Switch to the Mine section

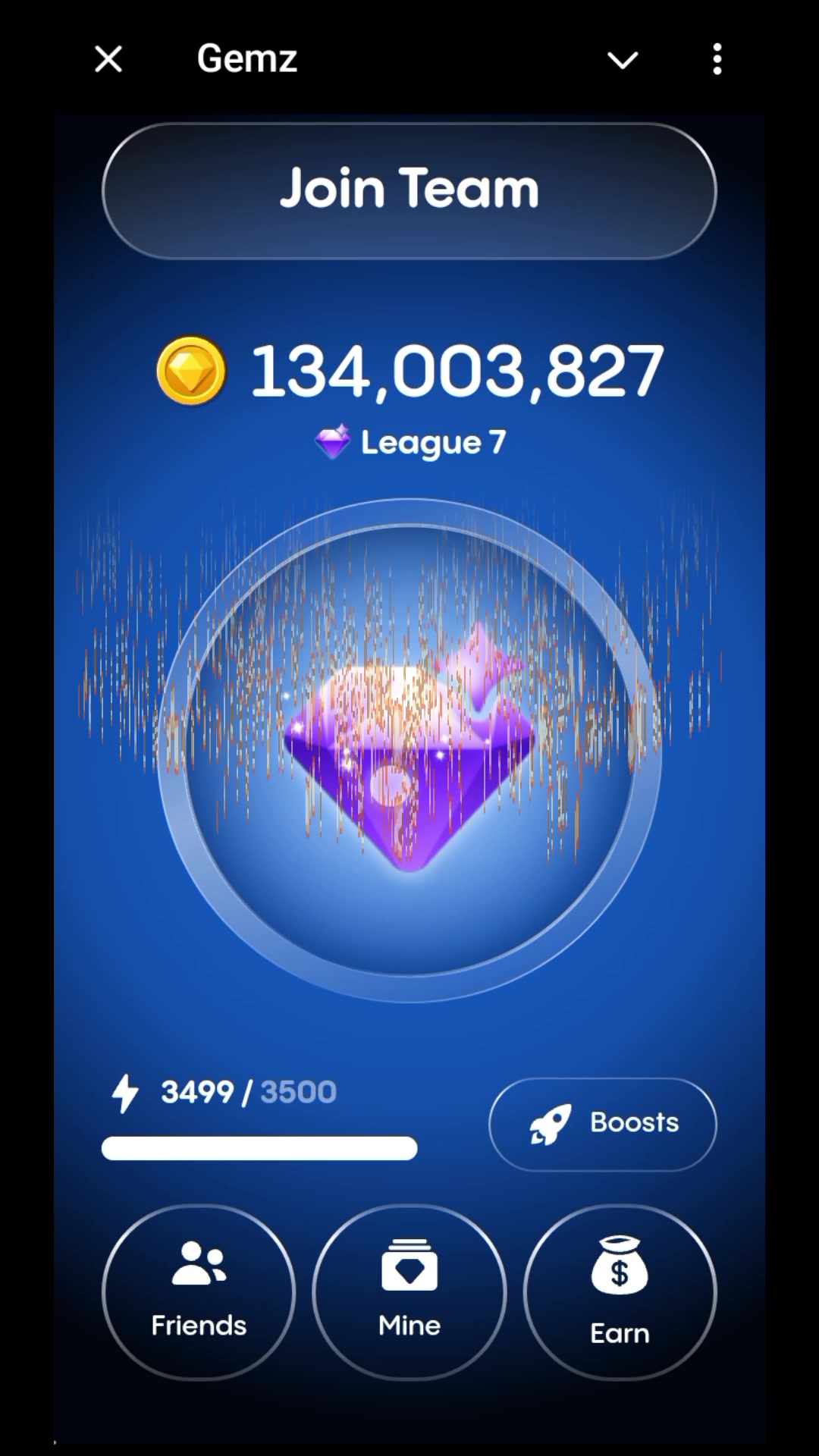[x=409, y=1291]
